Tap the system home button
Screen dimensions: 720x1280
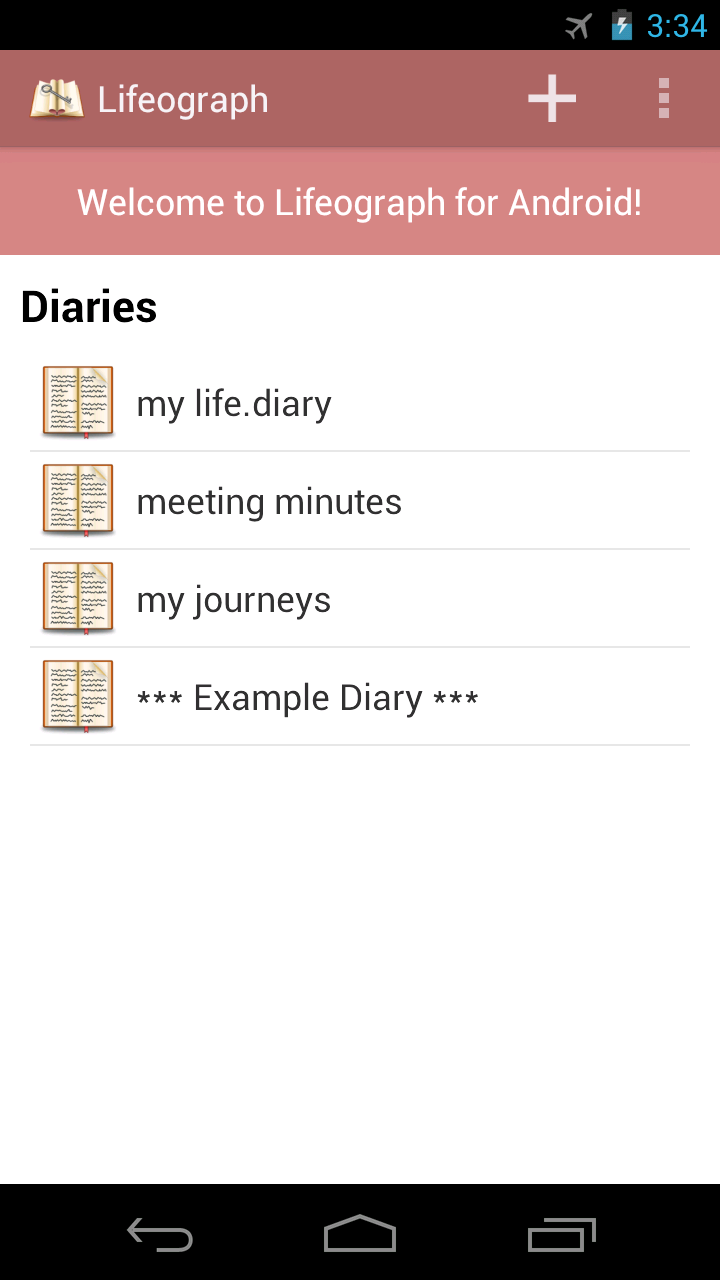click(x=360, y=1234)
